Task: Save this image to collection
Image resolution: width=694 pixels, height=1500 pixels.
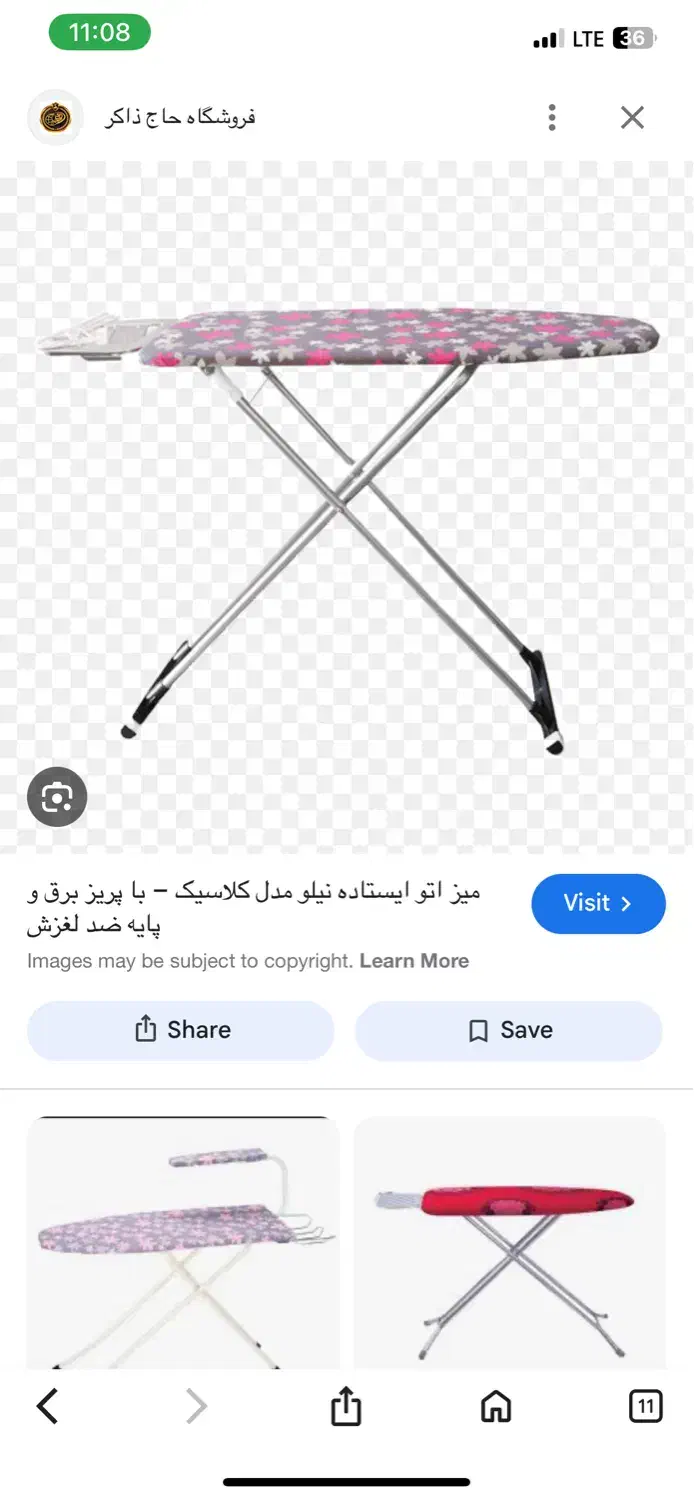Action: pos(509,1030)
